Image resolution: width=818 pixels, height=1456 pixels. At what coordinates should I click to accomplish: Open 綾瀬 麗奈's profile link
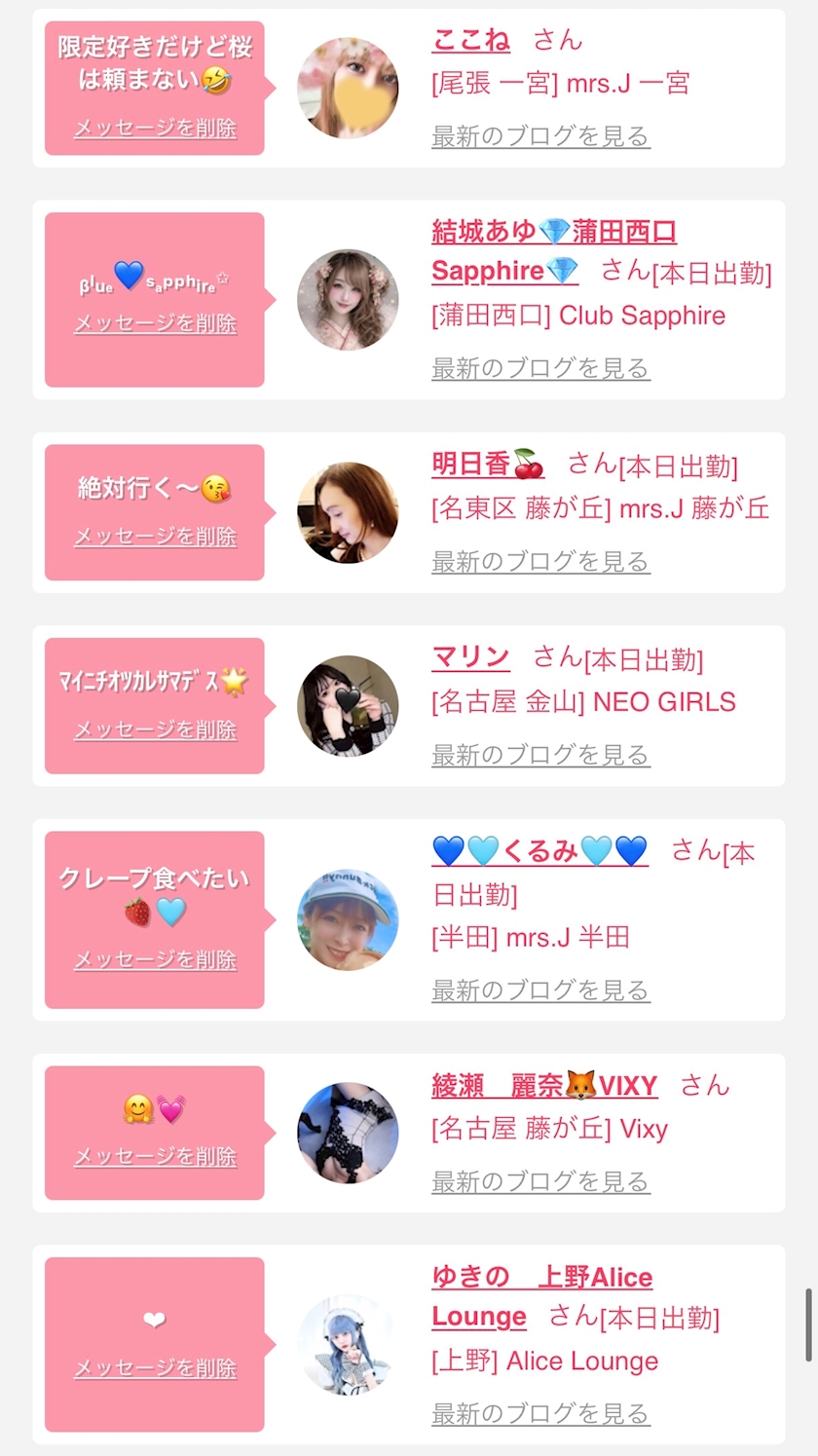tap(544, 1085)
